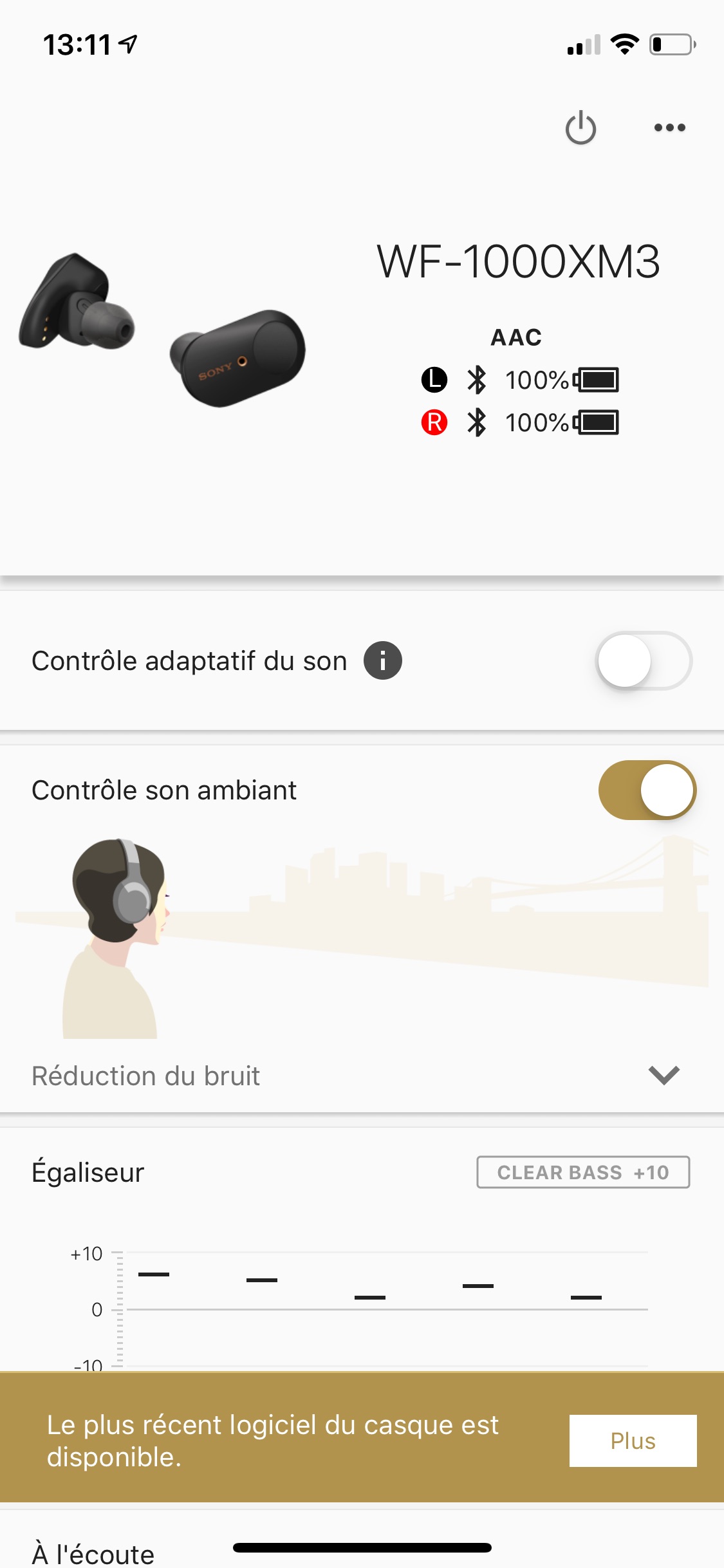Tap the power icon to disconnect headphones
The width and height of the screenshot is (724, 1568).
tap(580, 127)
